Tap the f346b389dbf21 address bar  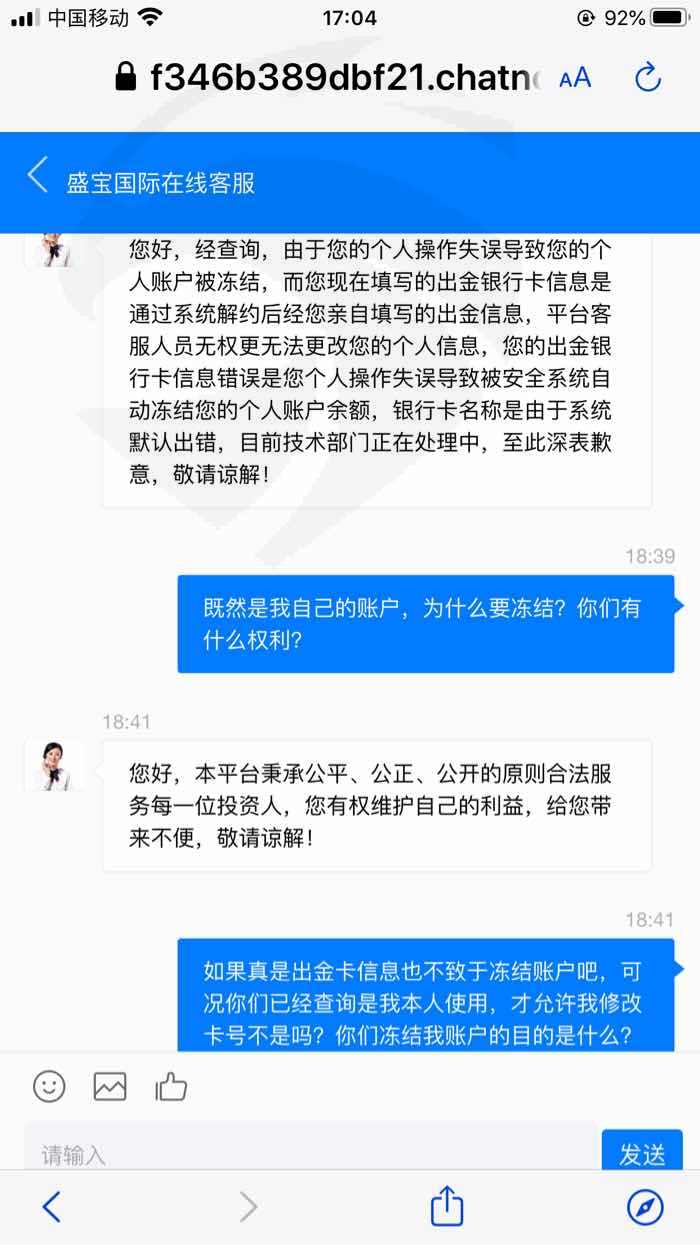click(x=330, y=77)
